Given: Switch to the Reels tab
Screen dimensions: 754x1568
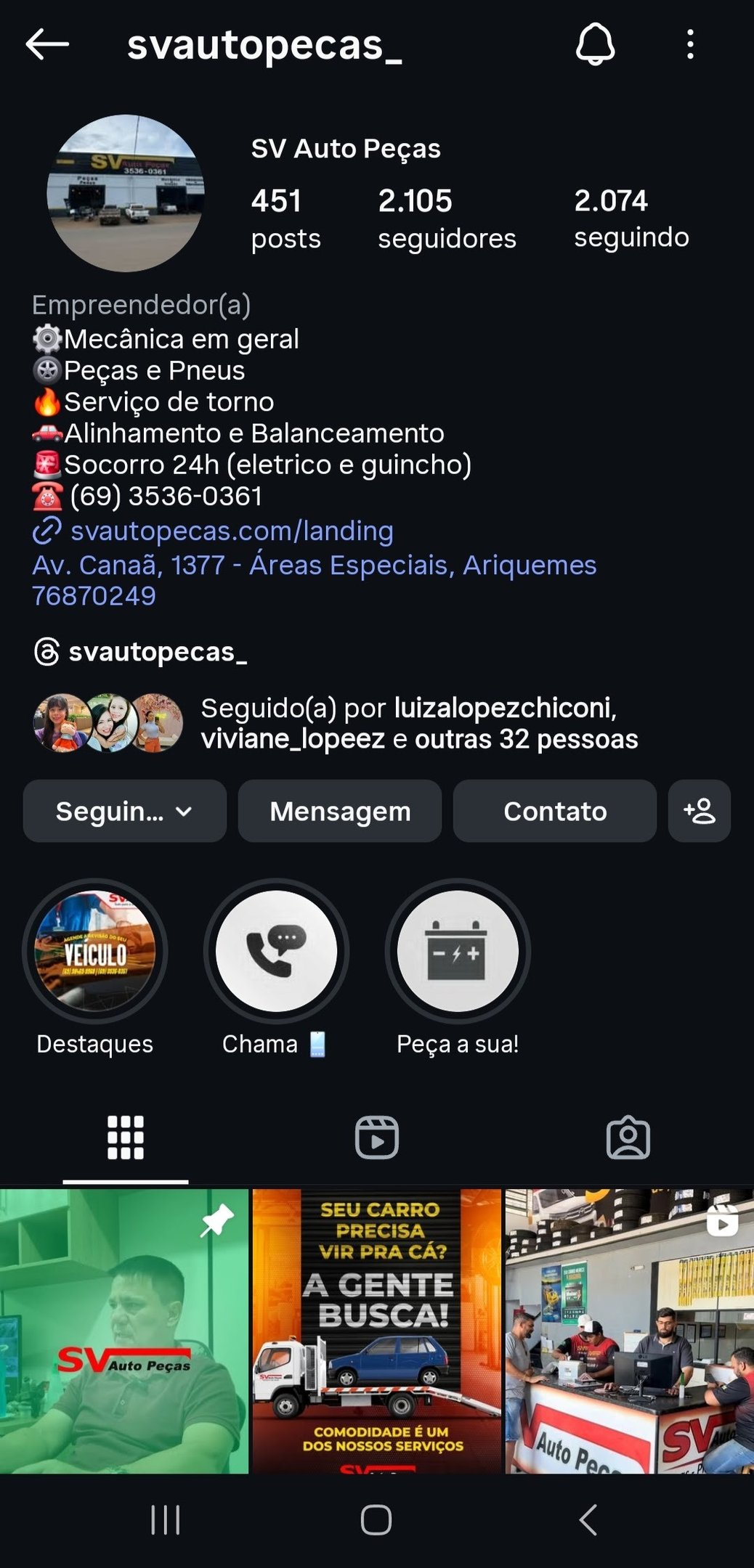Looking at the screenshot, I should coord(376,1137).
